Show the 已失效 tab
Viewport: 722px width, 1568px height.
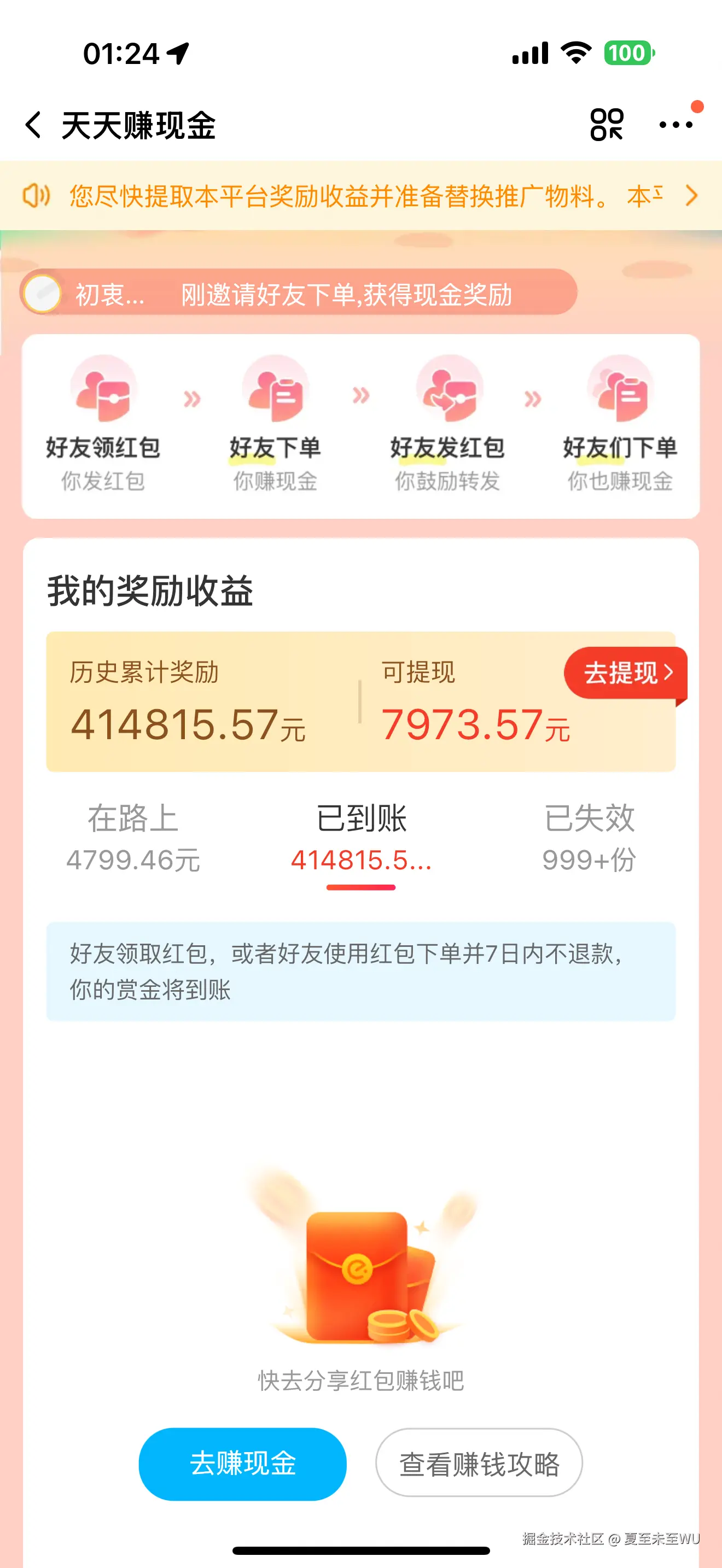tap(589, 836)
